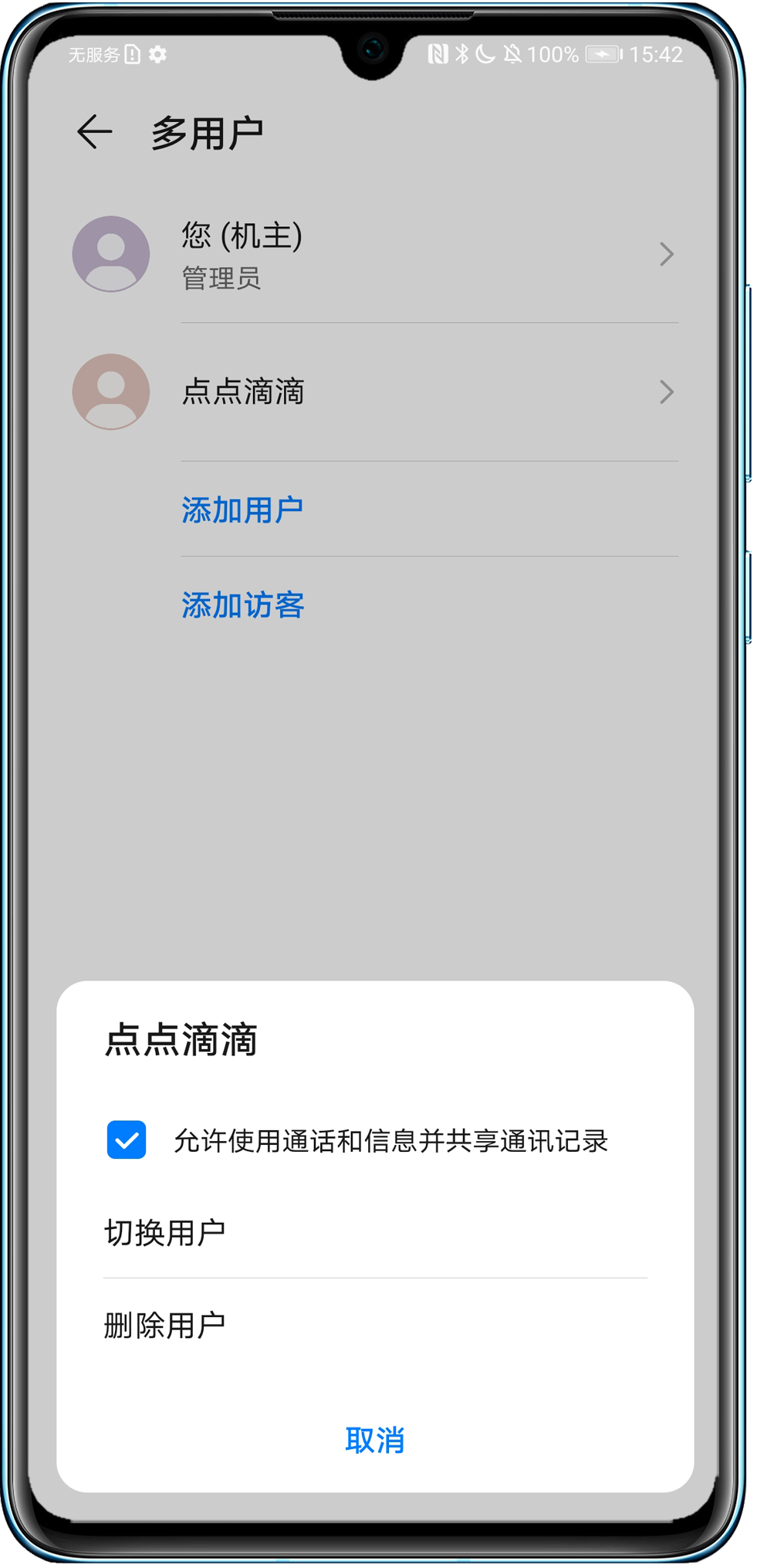Dismiss the dialog with 取消
Viewport: 757px width, 1568px height.
point(375,1440)
